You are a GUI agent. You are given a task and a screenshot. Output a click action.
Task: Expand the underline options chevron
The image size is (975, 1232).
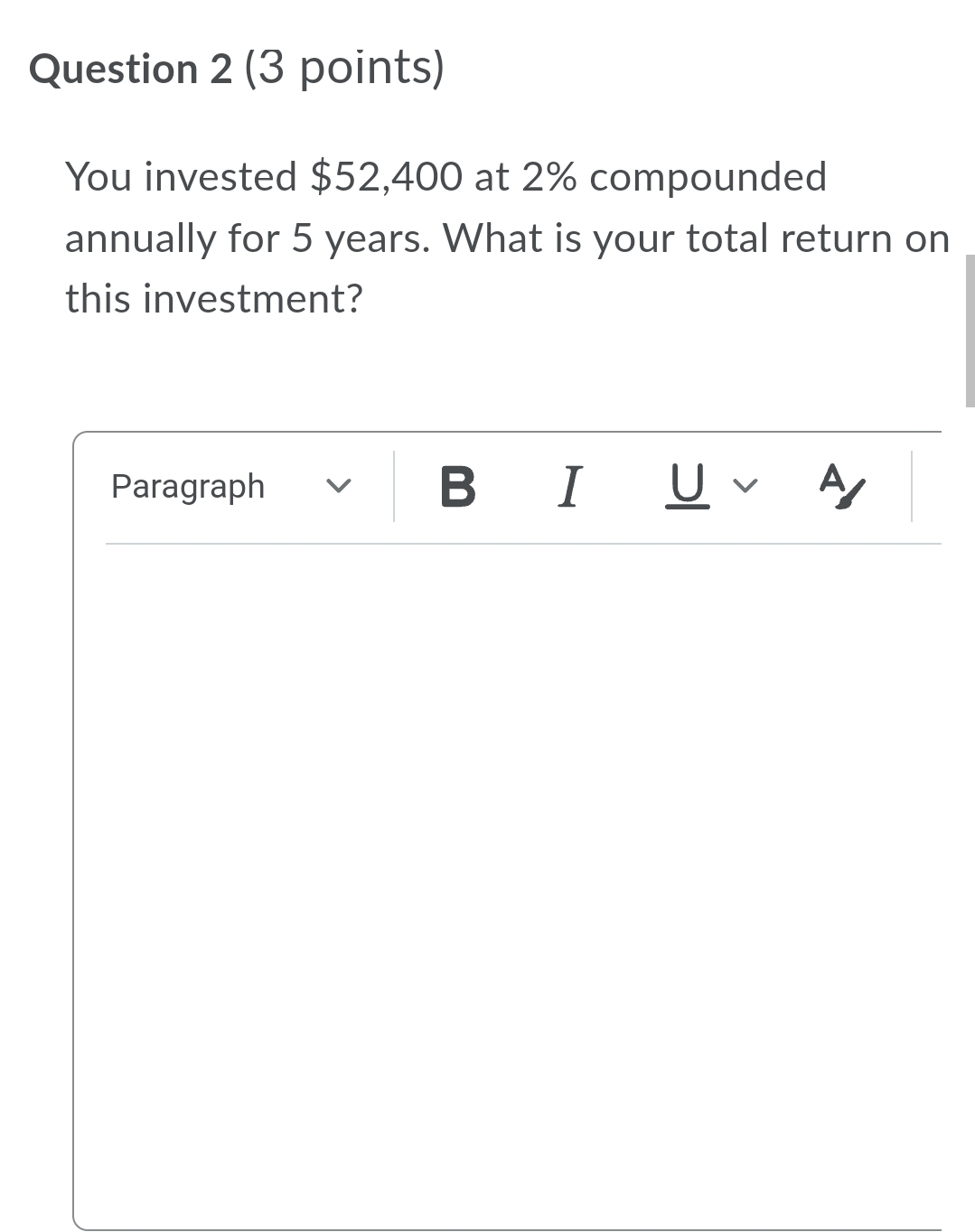(x=744, y=487)
